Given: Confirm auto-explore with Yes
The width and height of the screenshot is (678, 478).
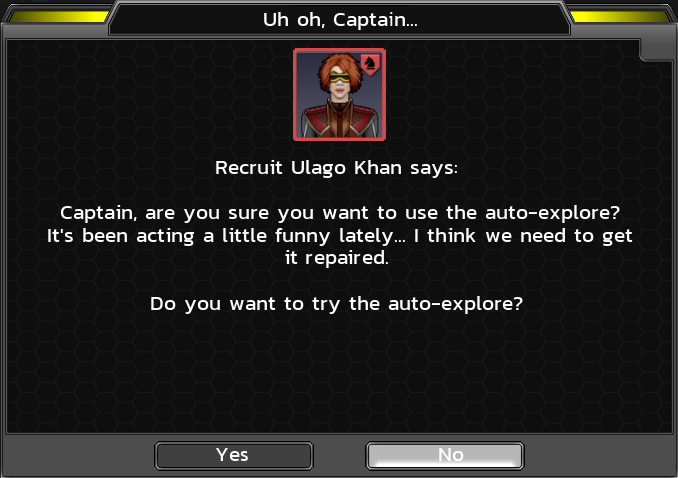Looking at the screenshot, I should (x=233, y=455).
